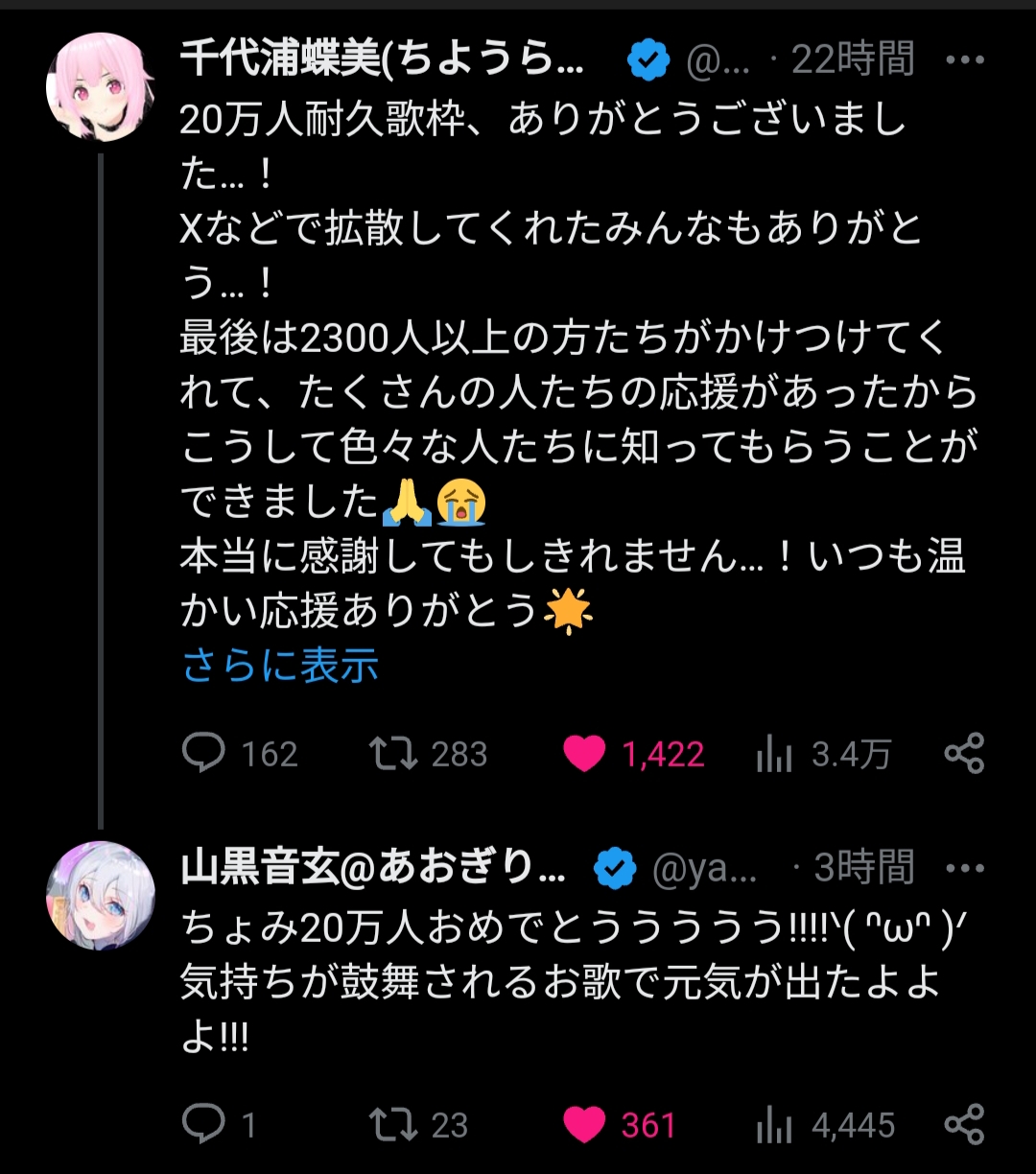Reply to 山黒音玄's comment
Image resolution: width=1036 pixels, height=1174 pixels.
point(203,1124)
